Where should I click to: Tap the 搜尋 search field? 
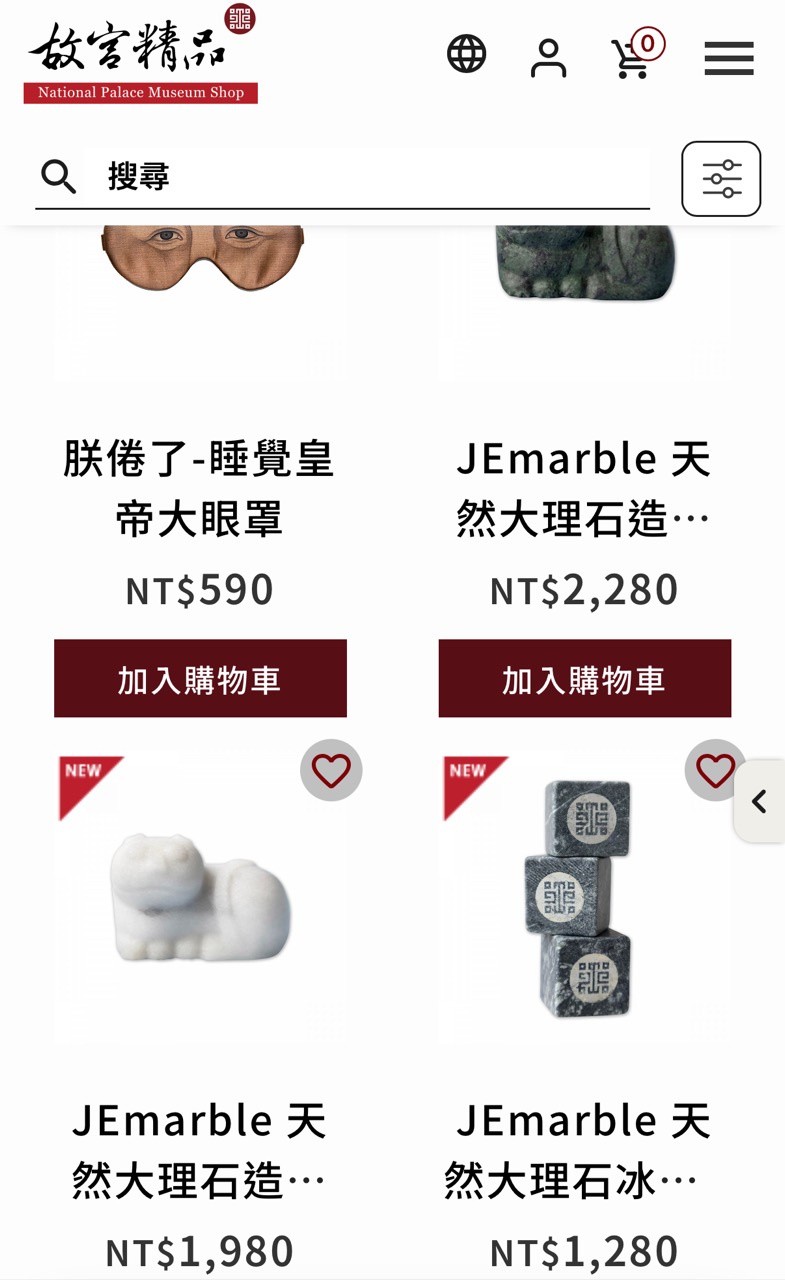pos(343,178)
